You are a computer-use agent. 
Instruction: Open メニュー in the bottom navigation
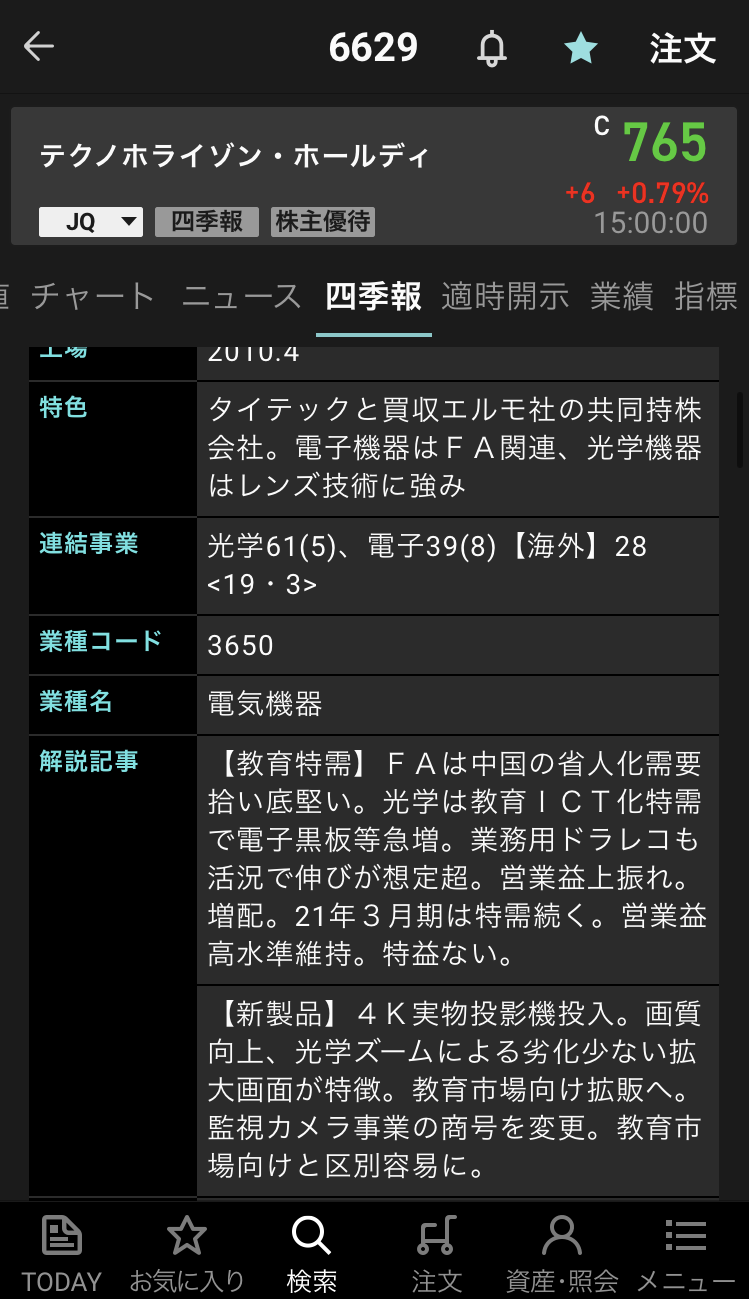click(x=686, y=1252)
